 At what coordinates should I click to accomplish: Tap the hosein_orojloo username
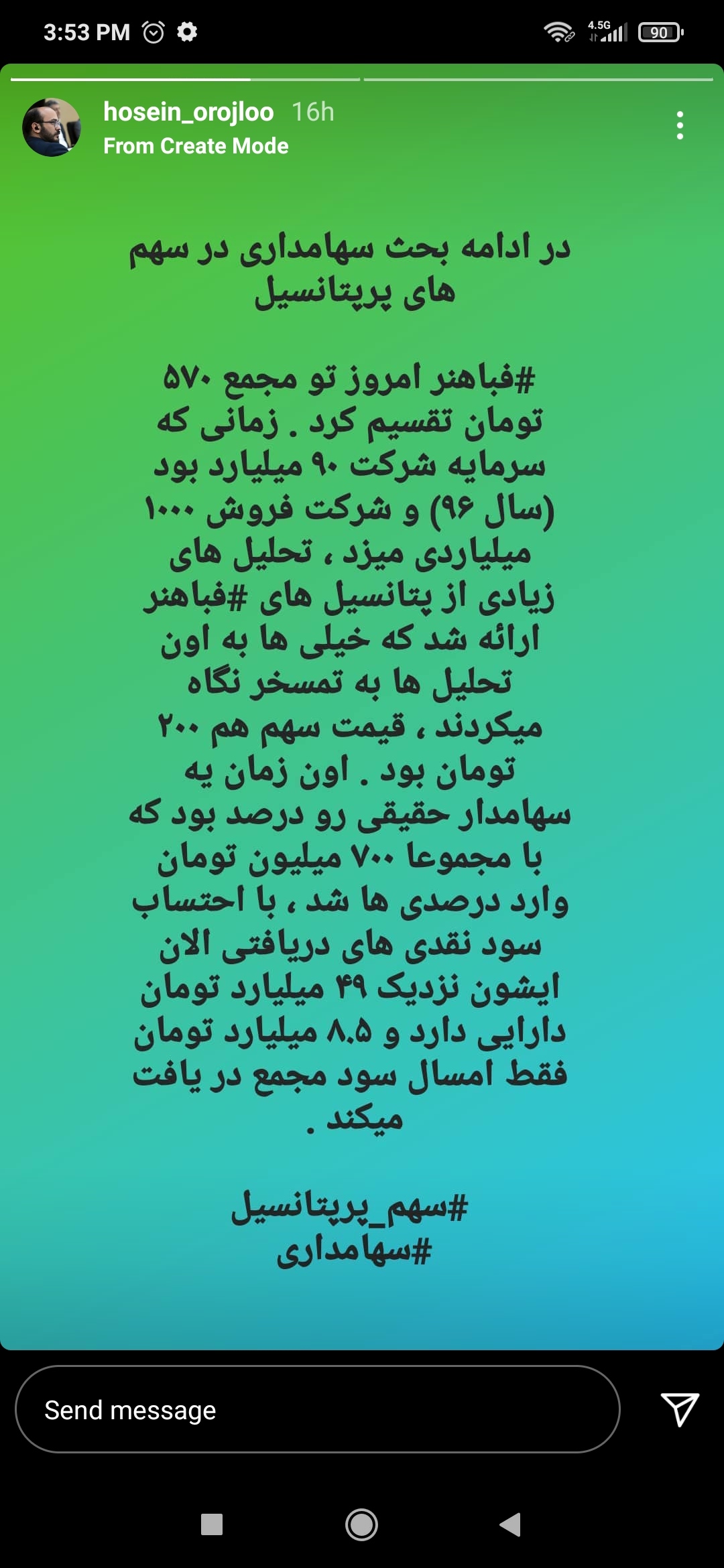coord(188,112)
